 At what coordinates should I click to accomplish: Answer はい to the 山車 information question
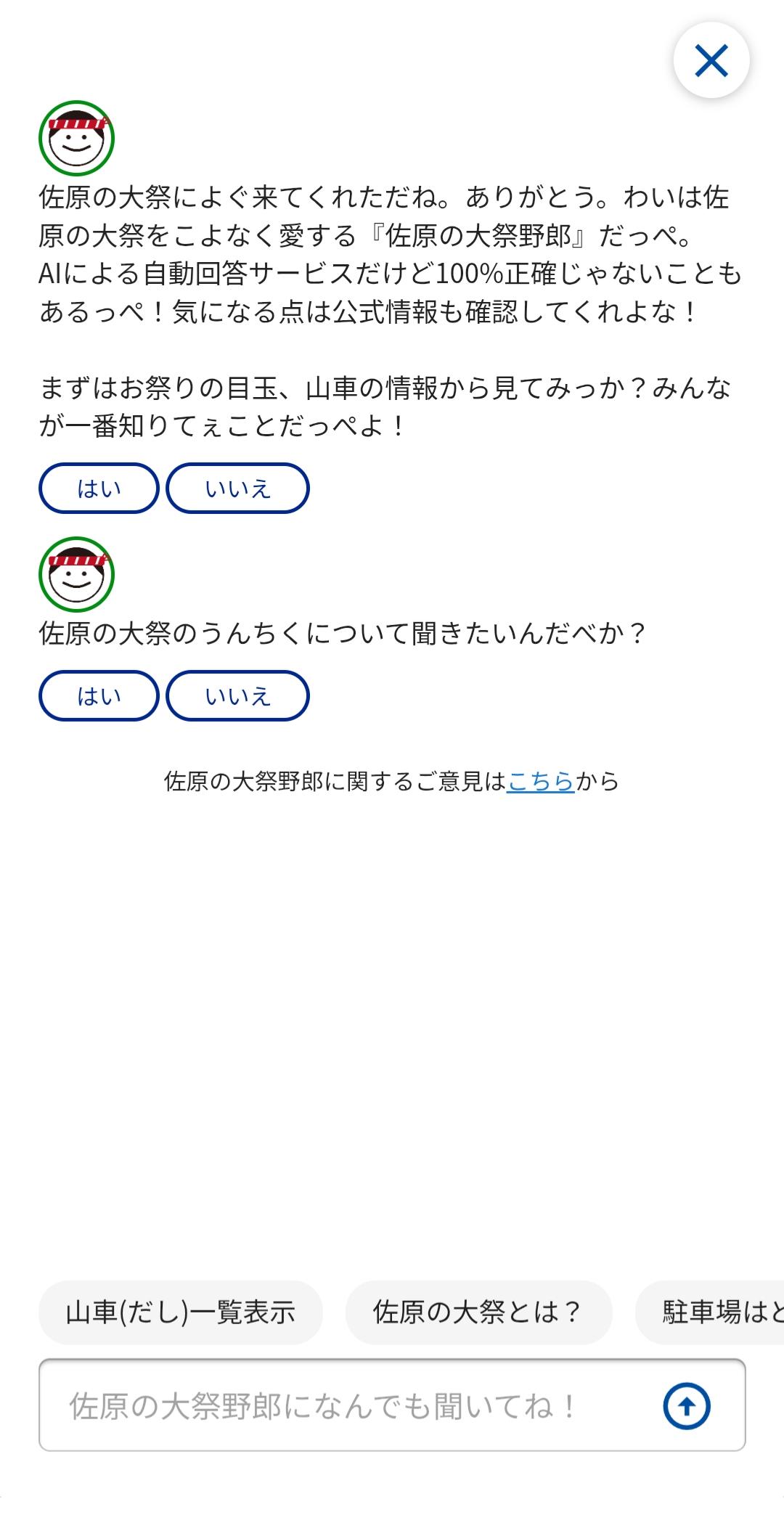coord(99,489)
